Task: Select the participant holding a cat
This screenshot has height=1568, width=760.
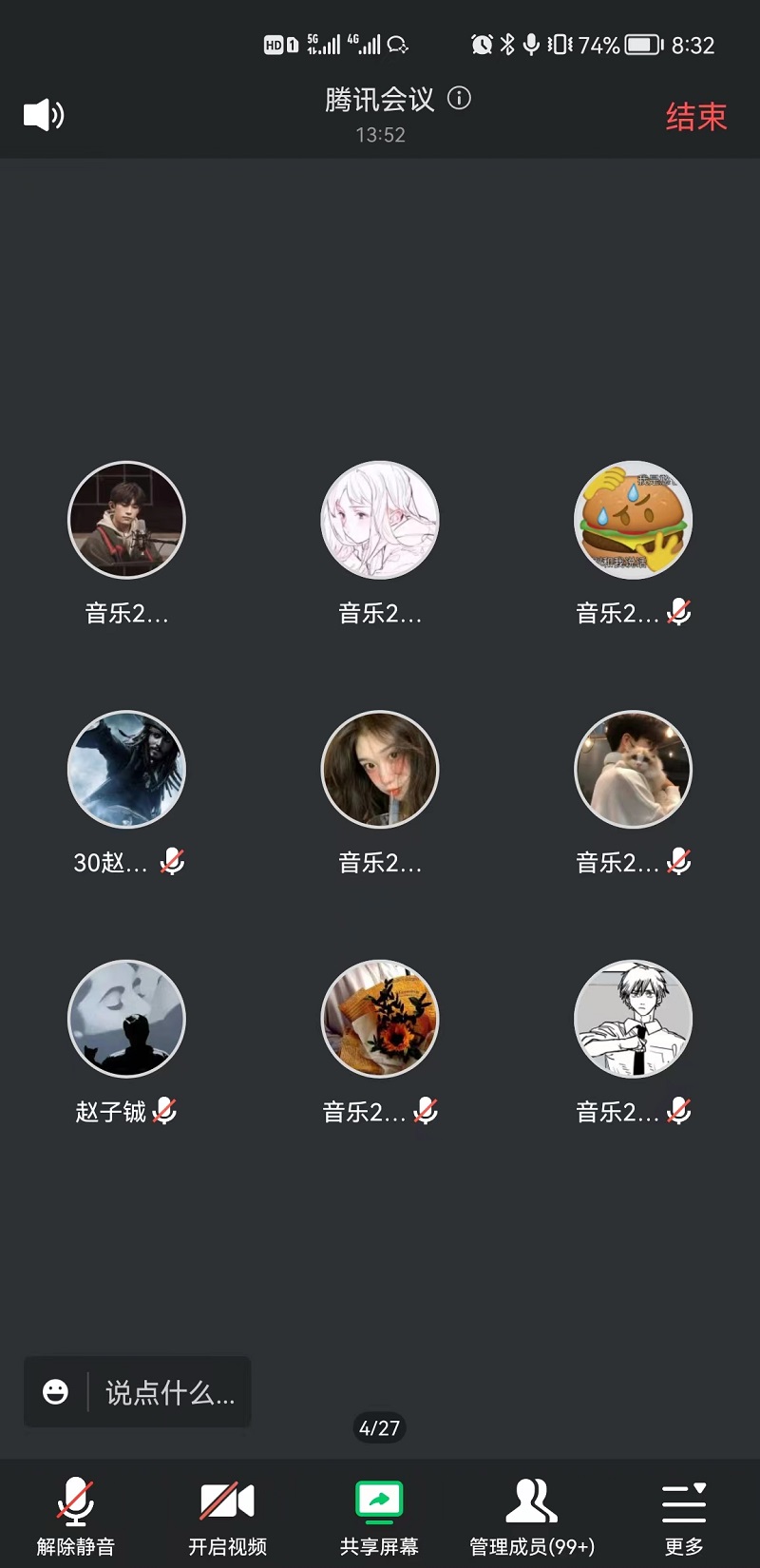Action: pyautogui.click(x=633, y=770)
